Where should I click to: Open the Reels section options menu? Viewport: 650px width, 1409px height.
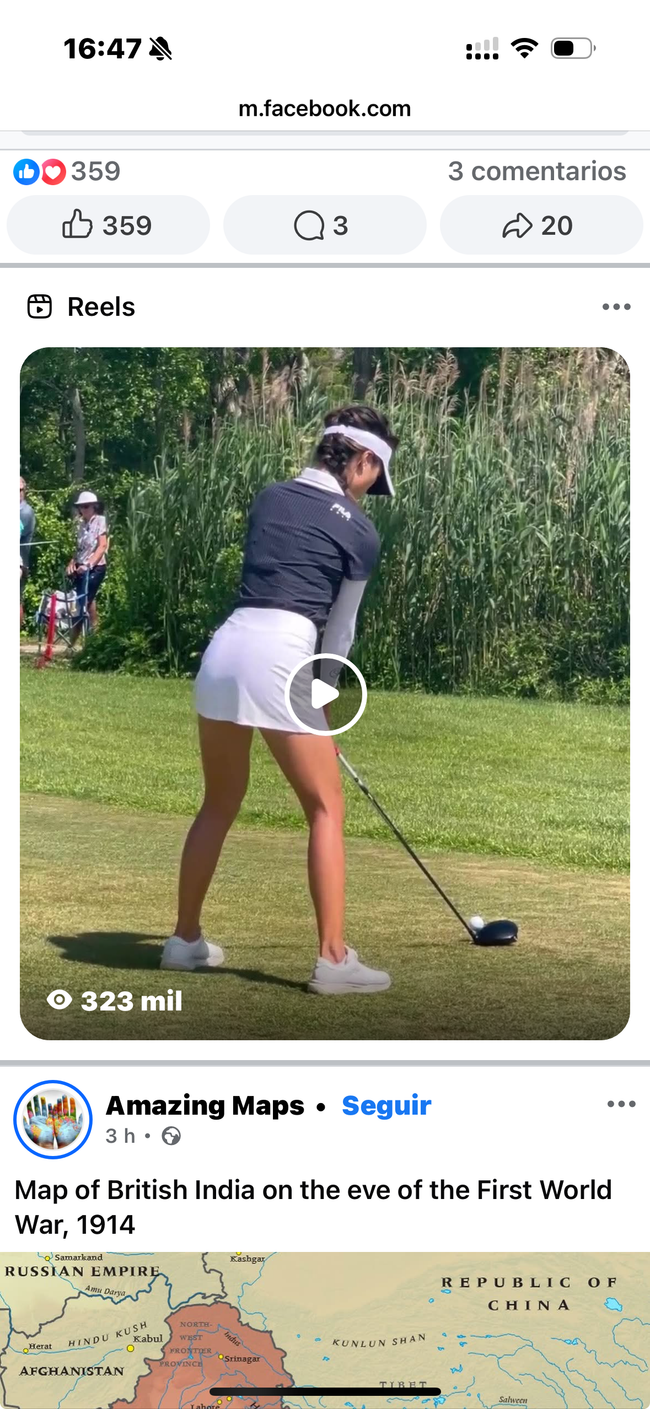pyautogui.click(x=616, y=307)
